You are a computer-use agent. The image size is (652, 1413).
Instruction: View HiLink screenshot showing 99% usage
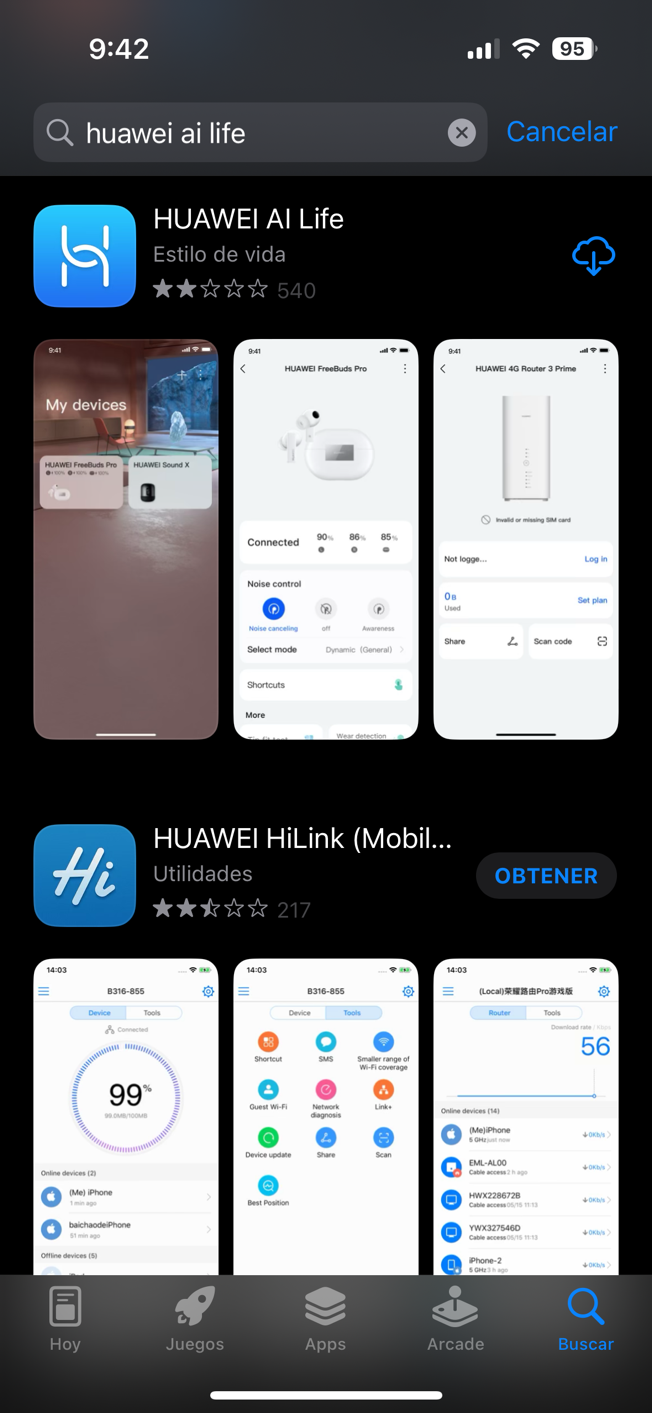point(126,1115)
